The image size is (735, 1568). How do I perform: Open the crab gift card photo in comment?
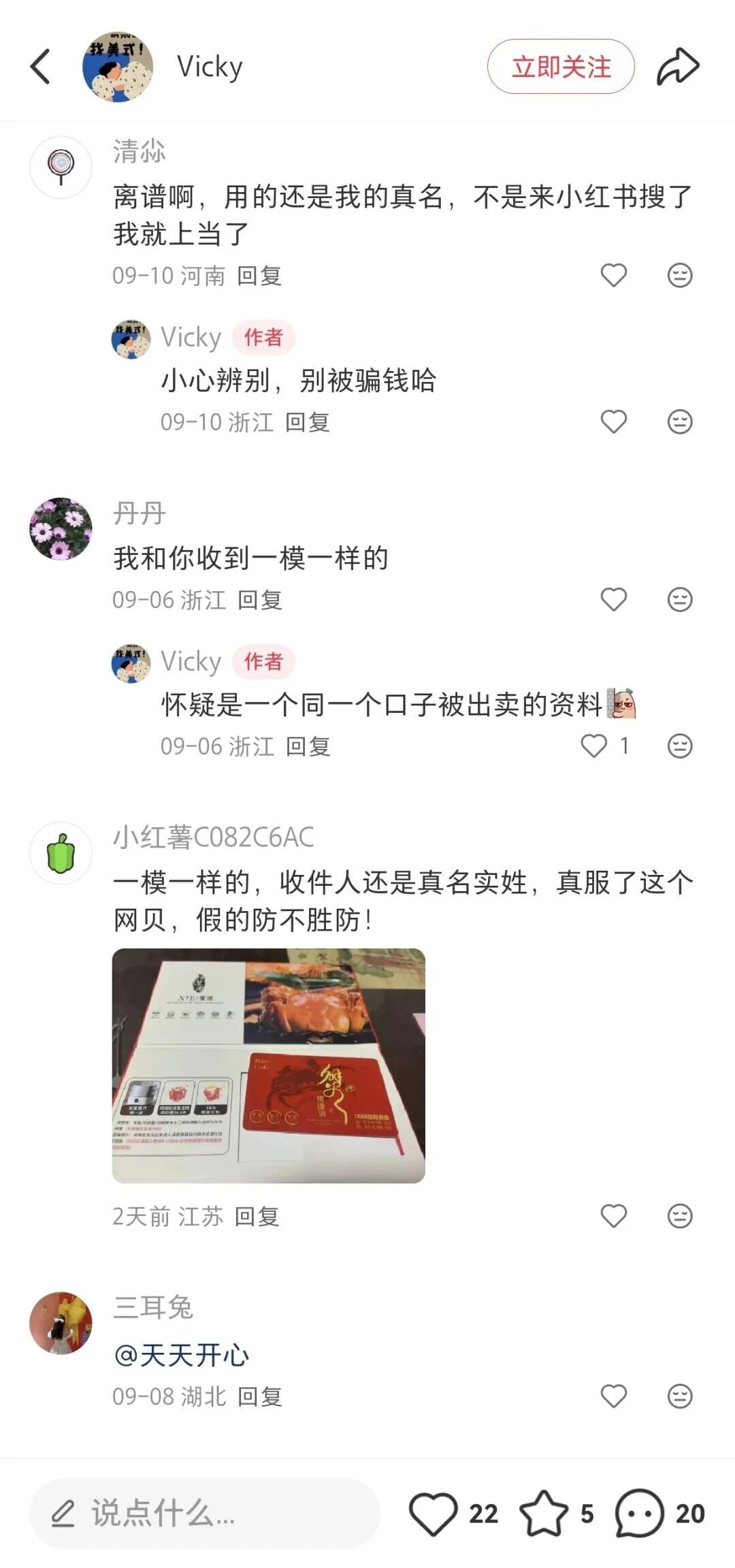pyautogui.click(x=268, y=1065)
